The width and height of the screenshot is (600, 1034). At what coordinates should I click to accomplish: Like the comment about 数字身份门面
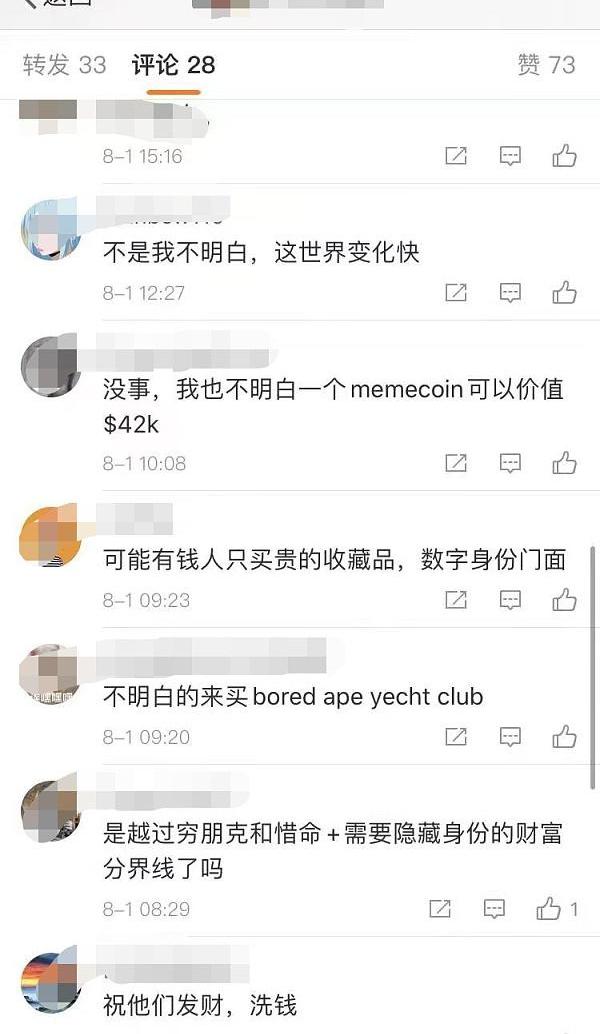[564, 600]
